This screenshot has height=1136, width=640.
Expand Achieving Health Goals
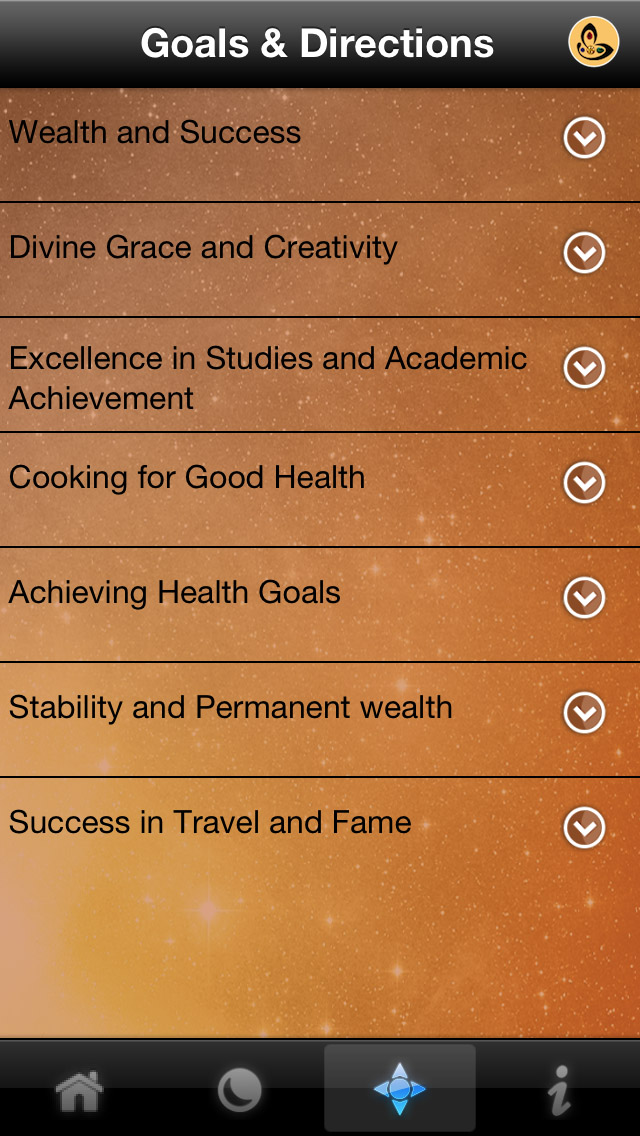(x=584, y=598)
